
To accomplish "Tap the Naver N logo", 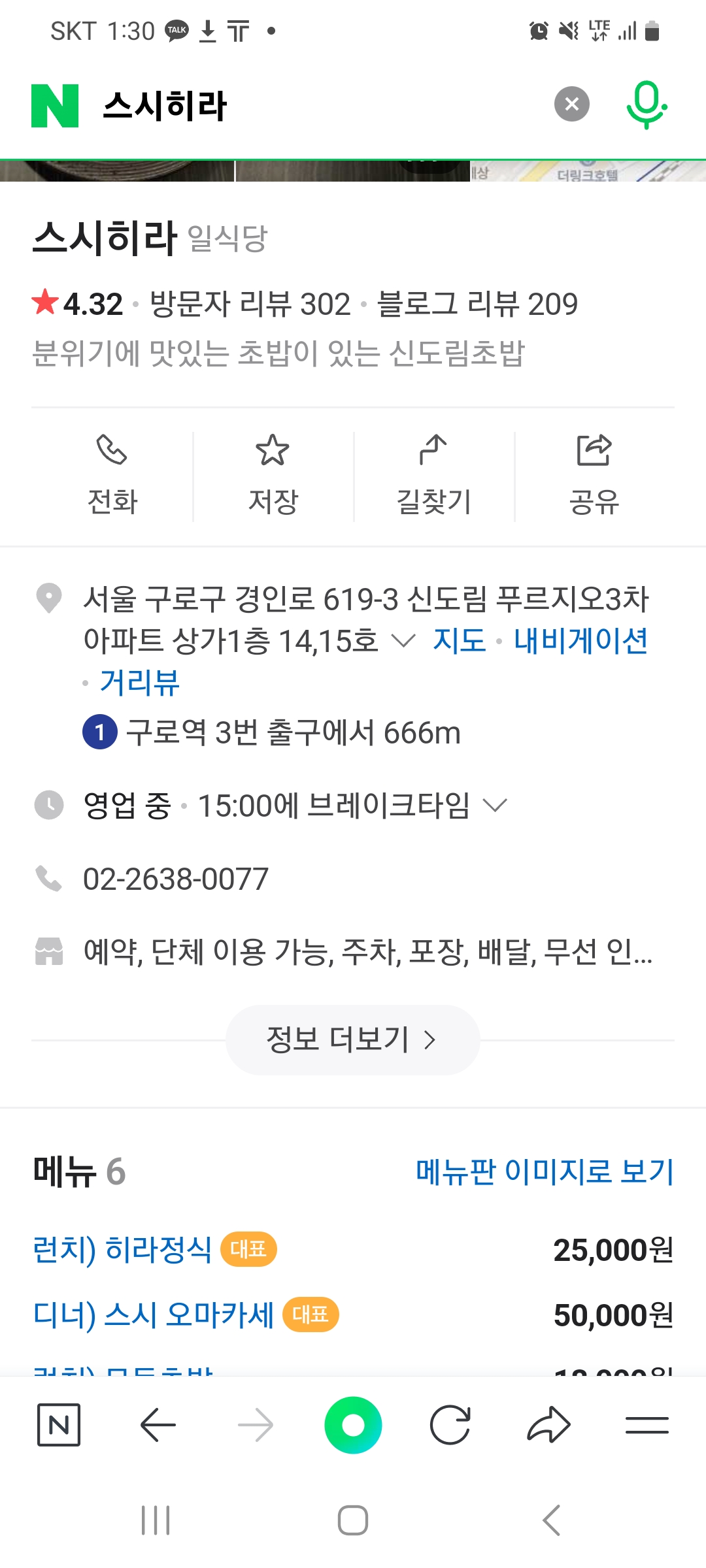I will 55,105.
